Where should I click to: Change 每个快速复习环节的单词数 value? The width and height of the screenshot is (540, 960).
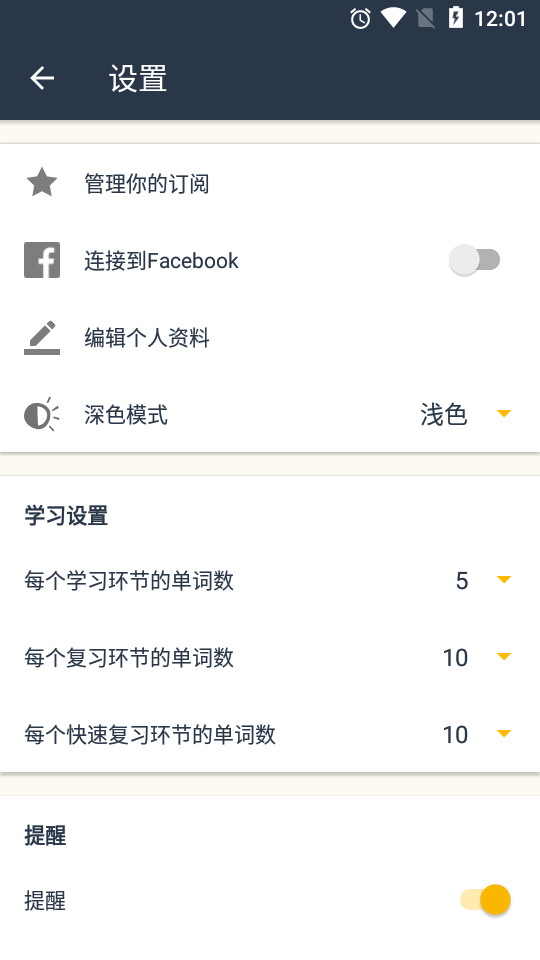477,734
